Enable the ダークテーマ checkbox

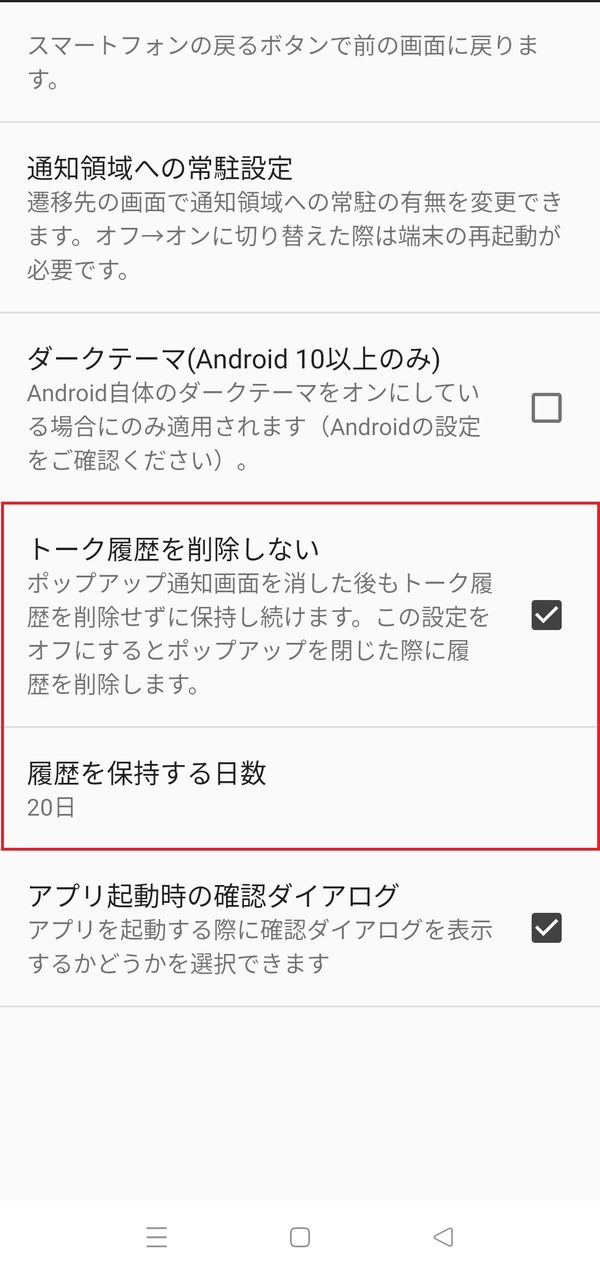click(546, 408)
